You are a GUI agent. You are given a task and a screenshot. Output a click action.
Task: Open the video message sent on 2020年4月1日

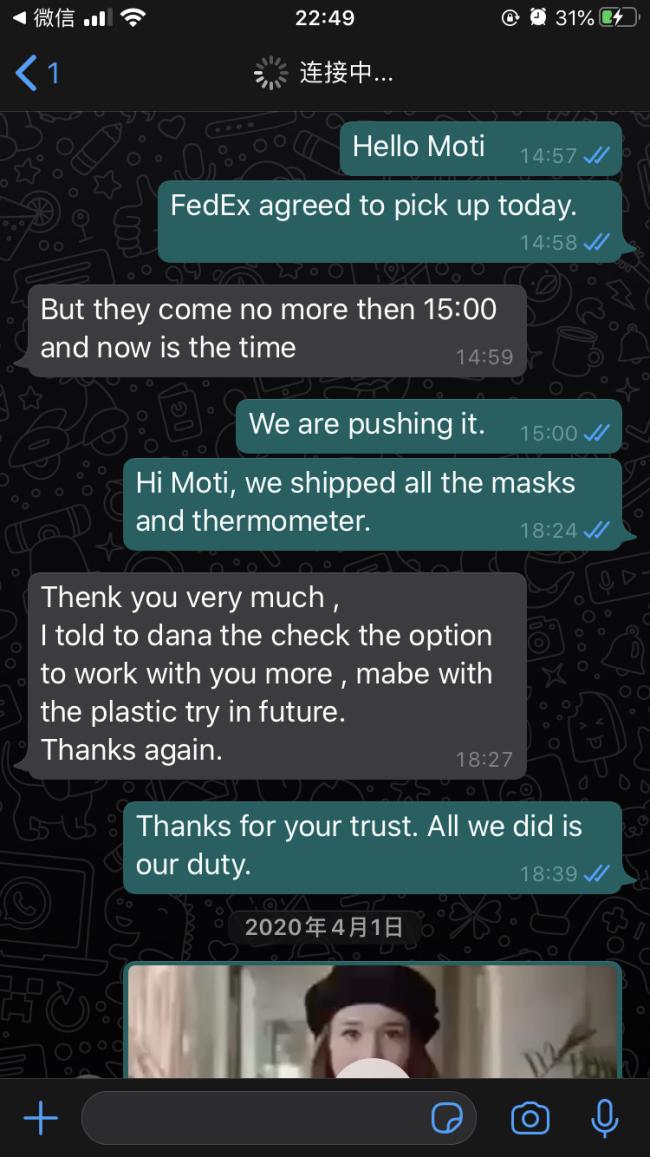click(373, 1020)
